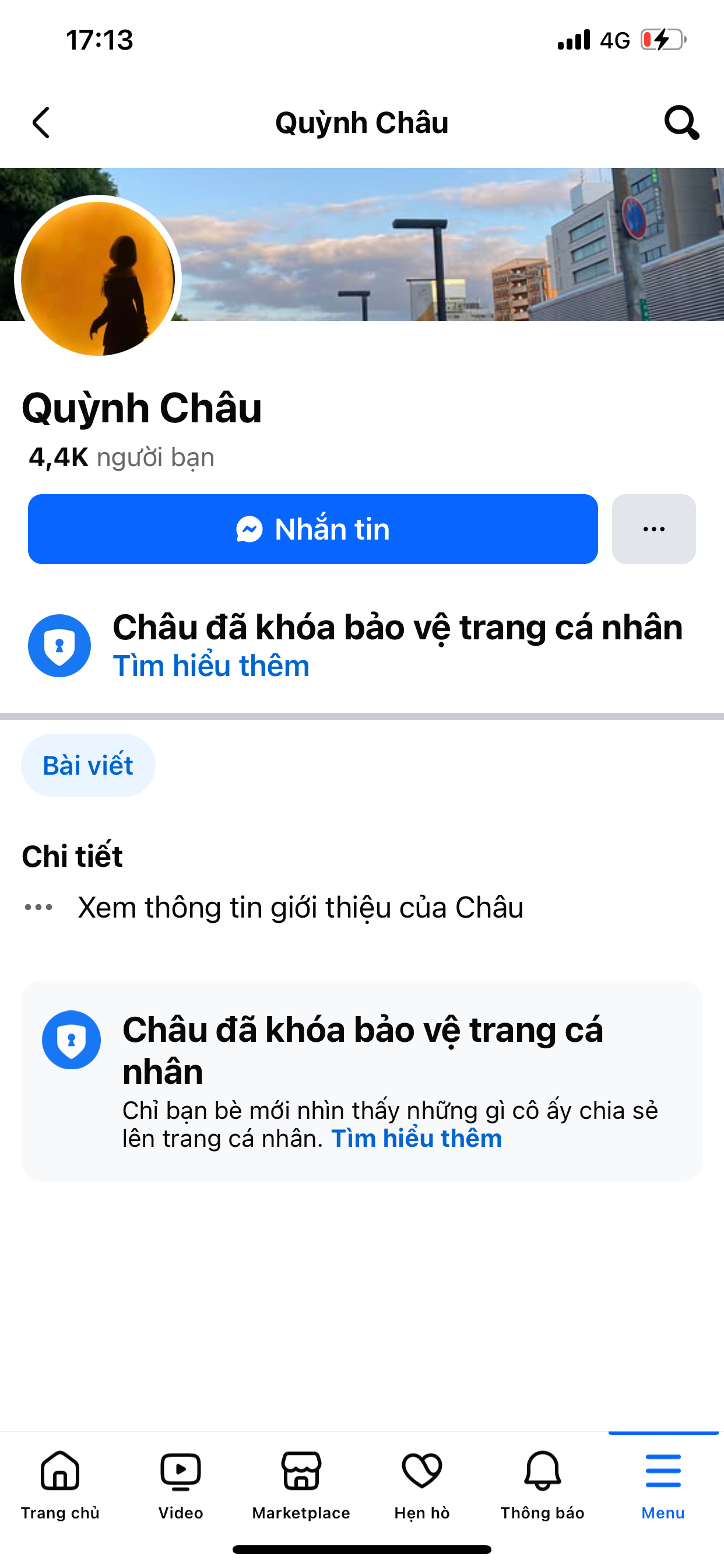The width and height of the screenshot is (724, 1568).
Task: Select the Bài viết chip
Action: pos(88,765)
